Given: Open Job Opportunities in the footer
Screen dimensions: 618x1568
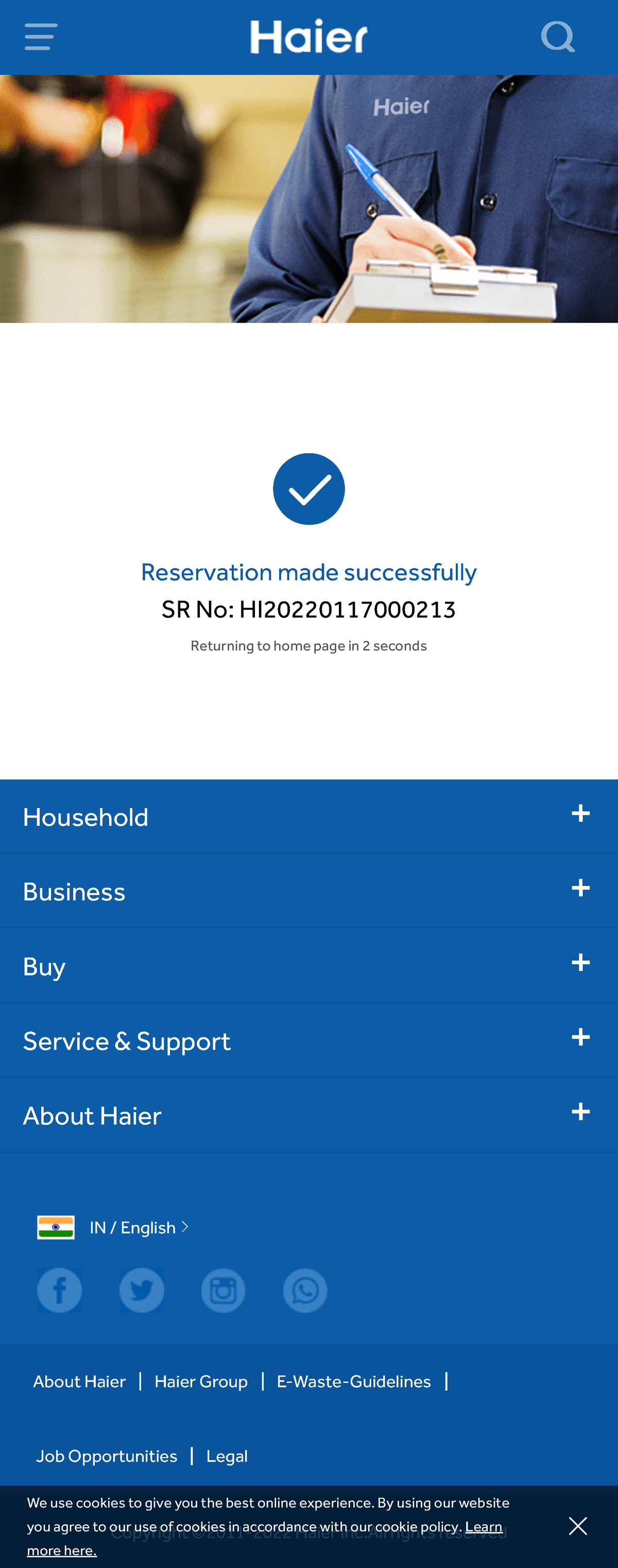Looking at the screenshot, I should tap(107, 1455).
